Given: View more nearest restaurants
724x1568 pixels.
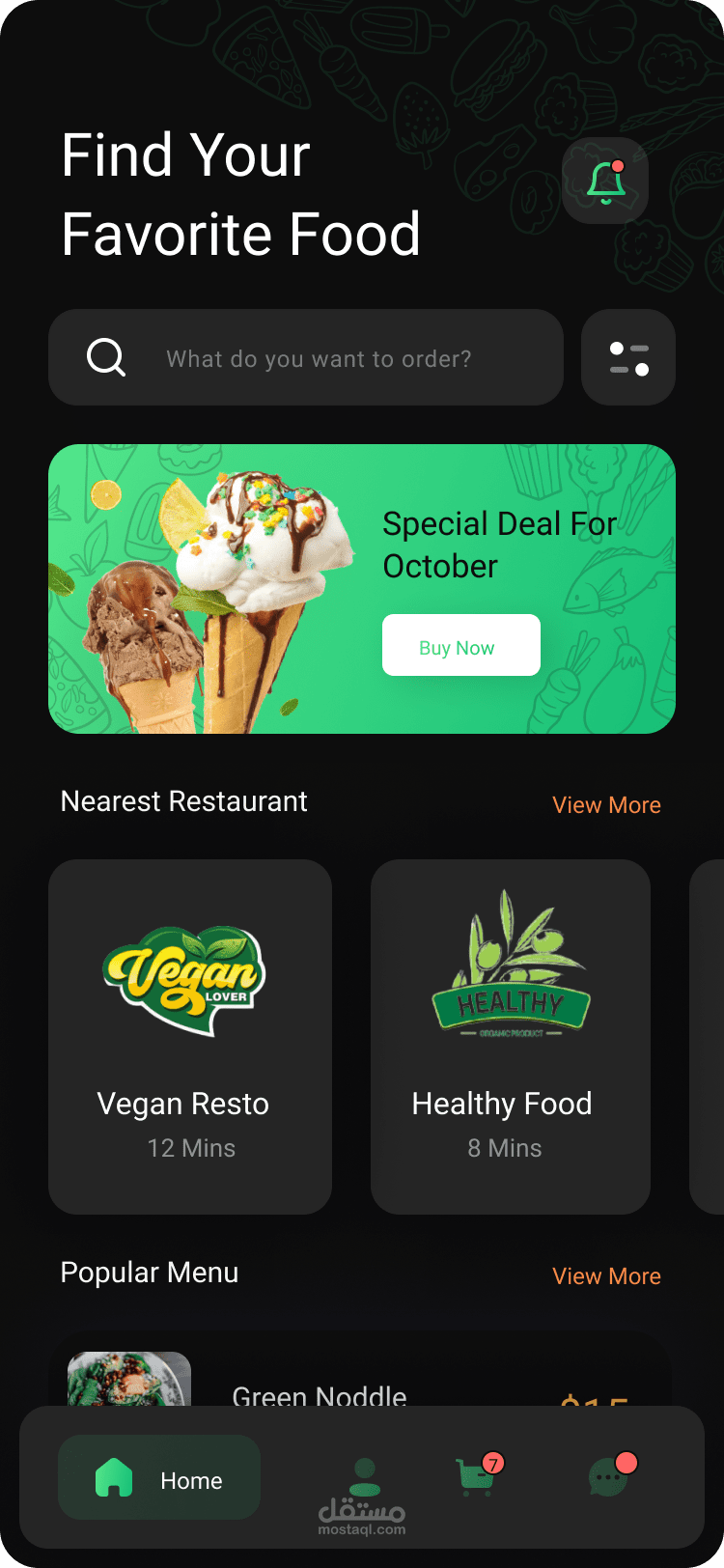Looking at the screenshot, I should (x=606, y=805).
